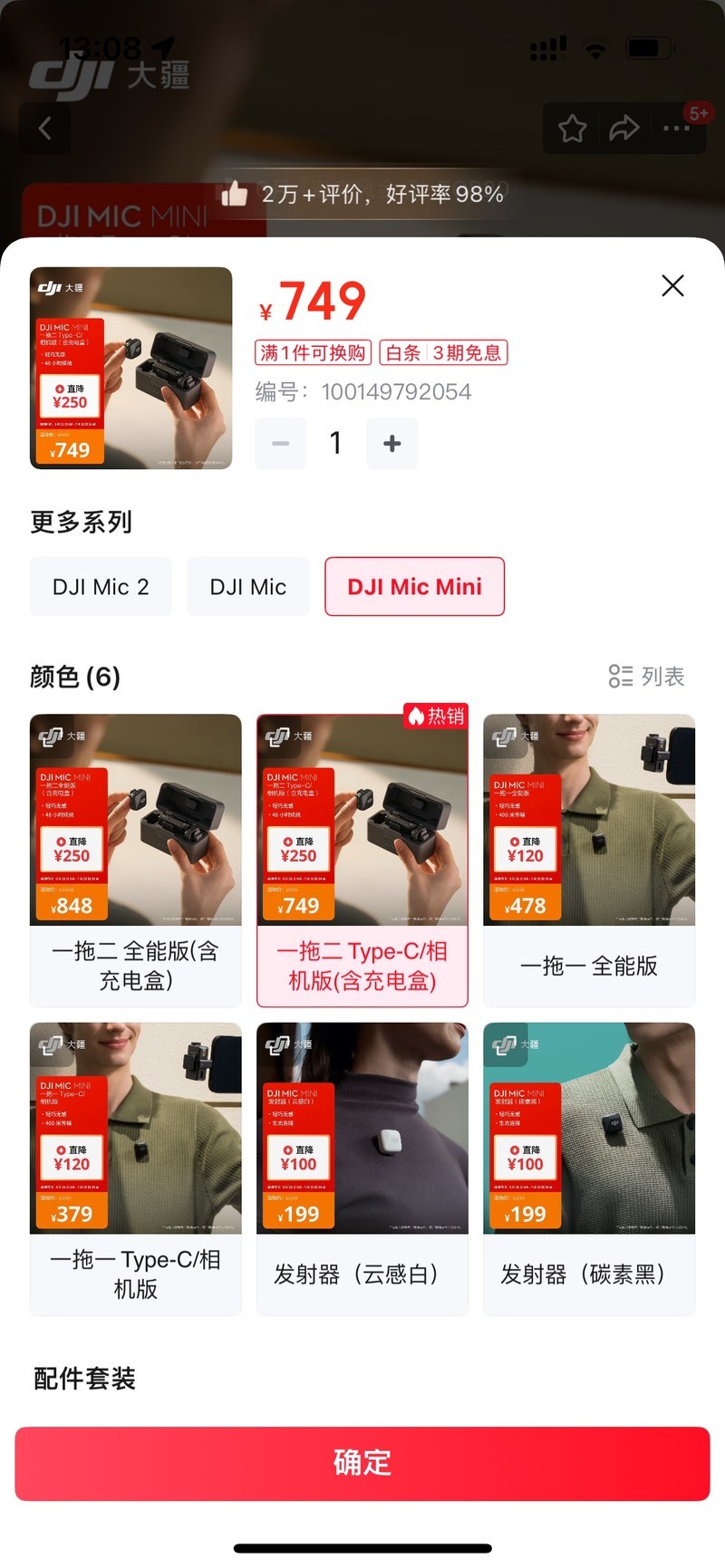725x1568 pixels.
Task: Decrease quantity with the minus button
Action: pyautogui.click(x=281, y=443)
